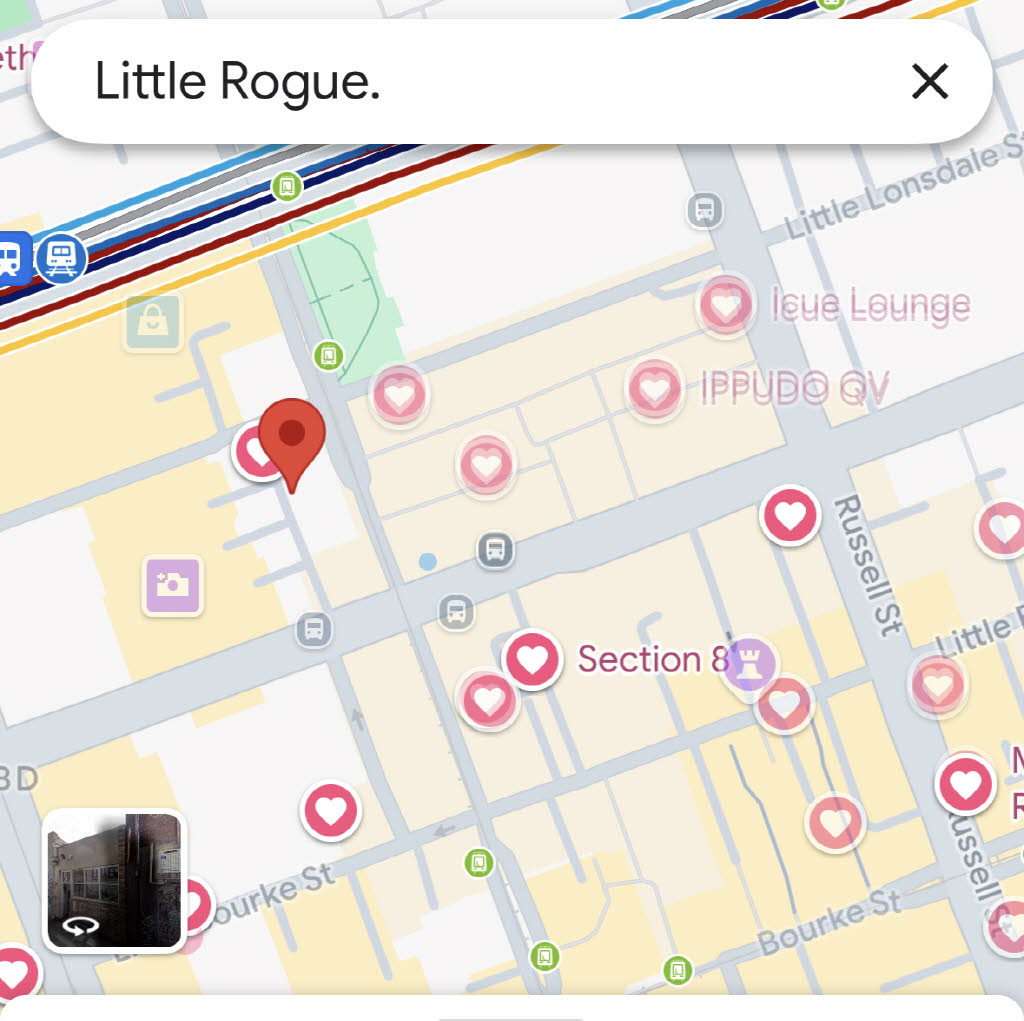Image resolution: width=1024 pixels, height=1021 pixels.
Task: Open the saved place Icue Lounge
Action: click(725, 305)
